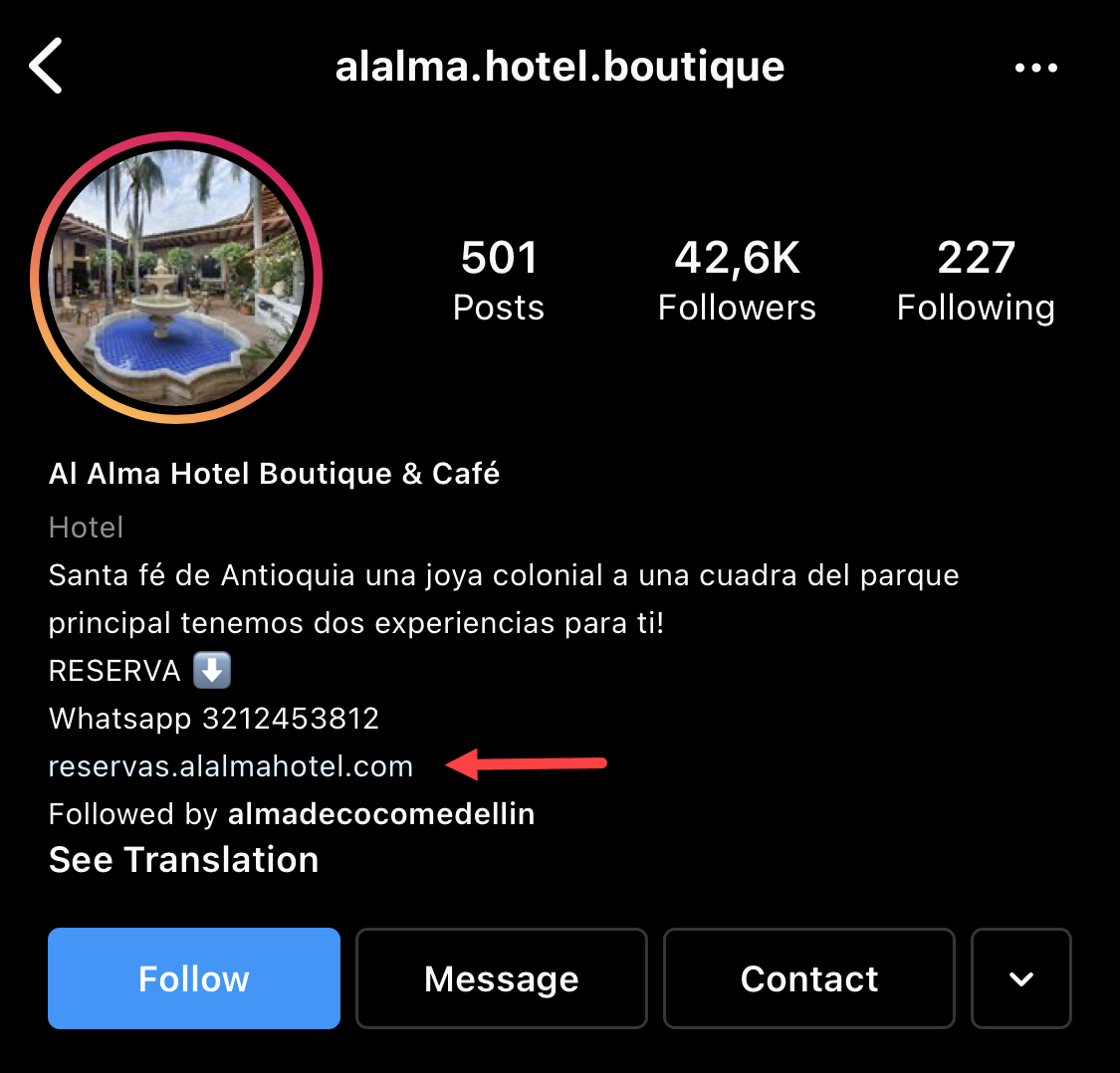
Task: Open follower almadecocomedellin's profile
Action: click(381, 814)
